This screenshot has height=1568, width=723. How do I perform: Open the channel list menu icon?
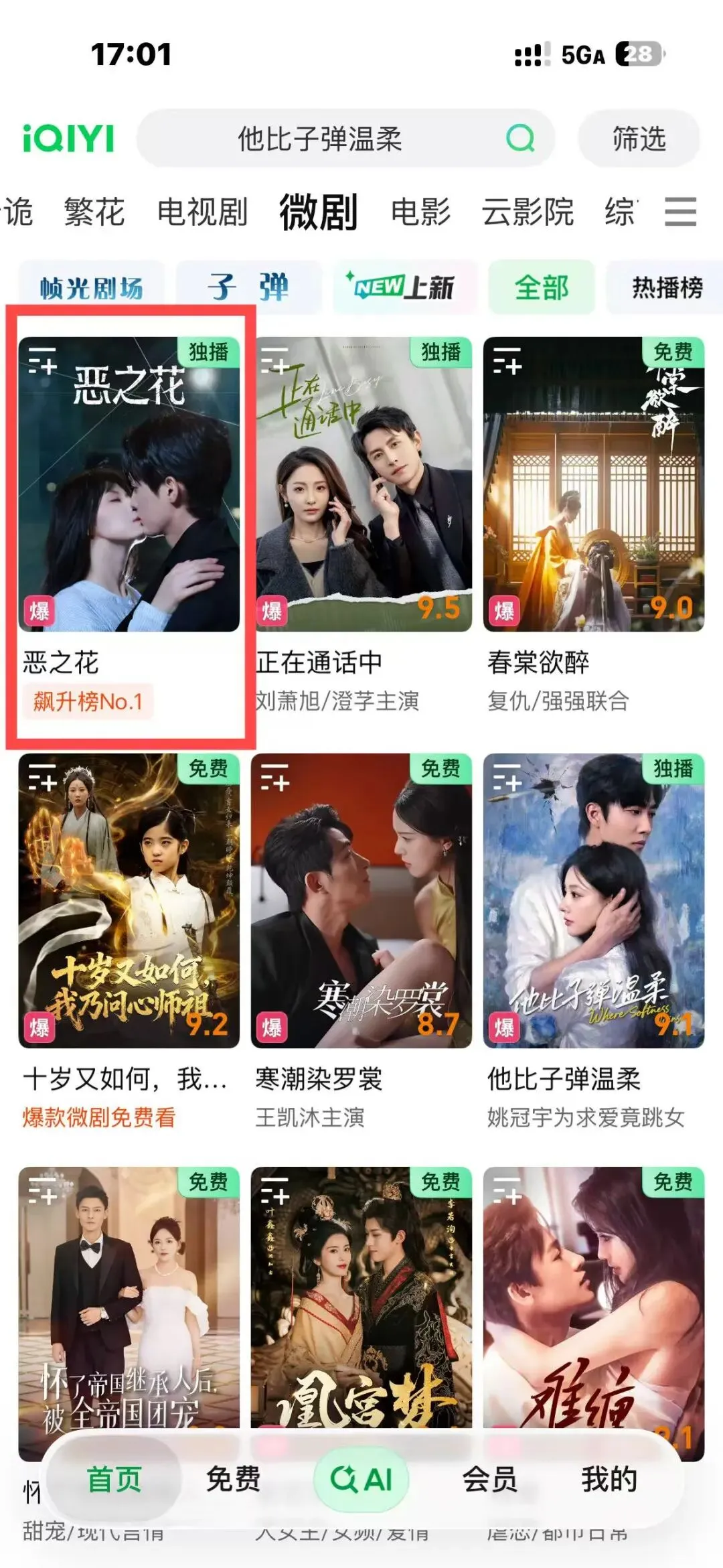(x=680, y=212)
